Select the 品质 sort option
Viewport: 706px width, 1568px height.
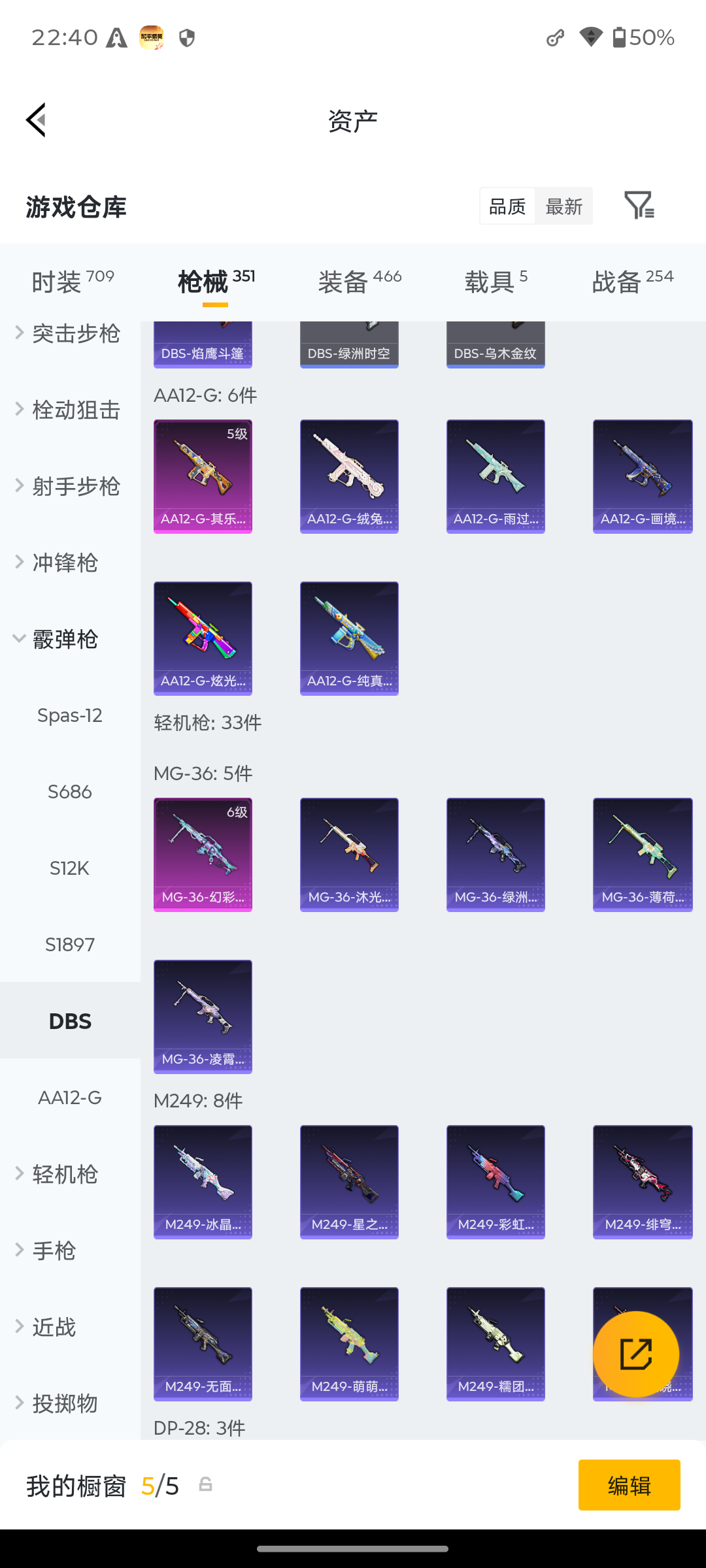coord(507,206)
